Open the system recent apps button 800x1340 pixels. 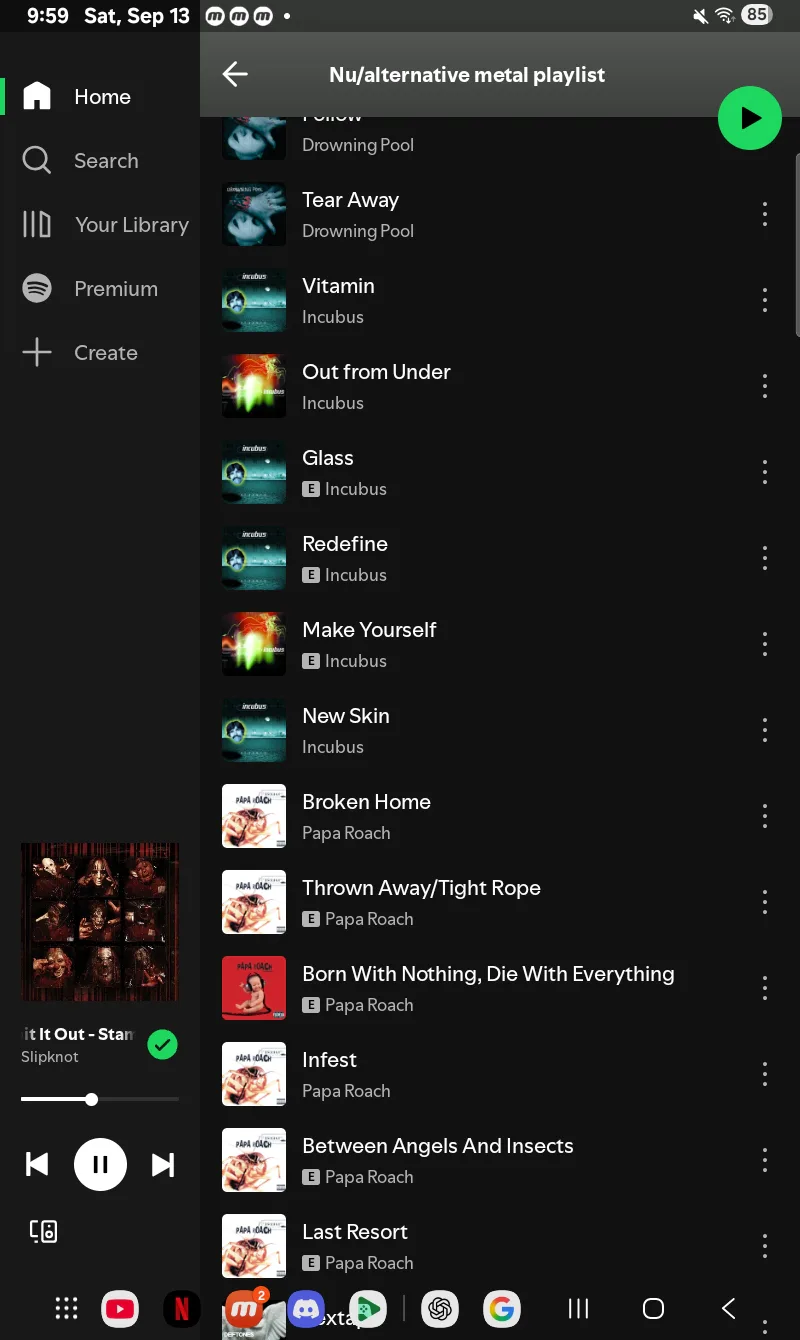578,1308
